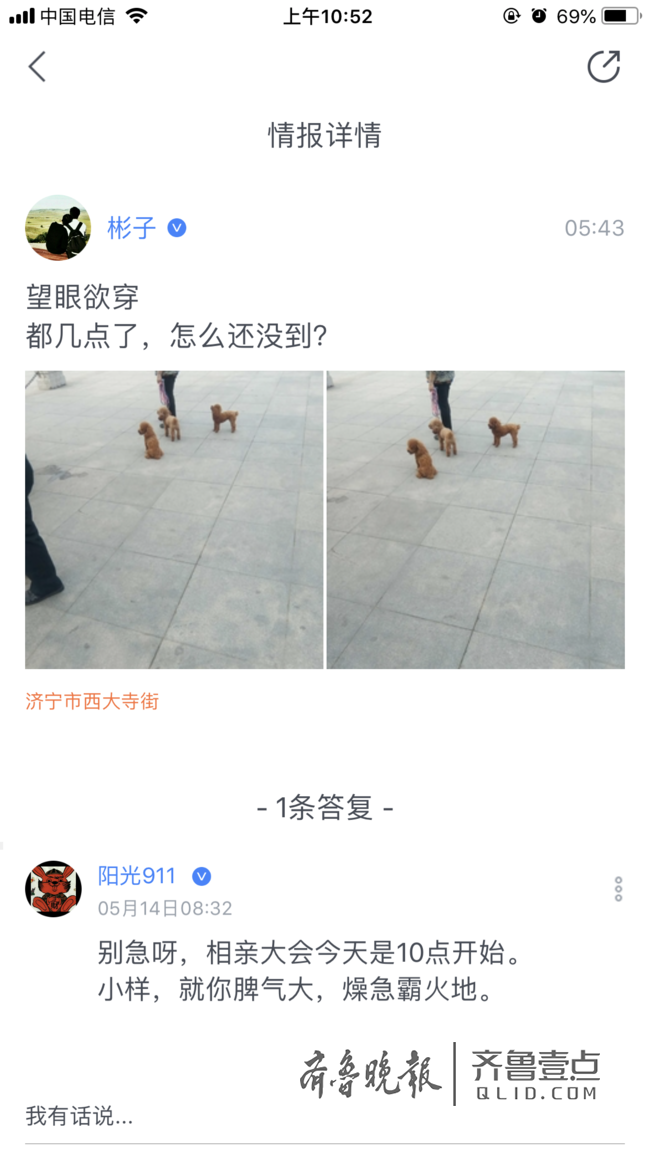Go back using the top-left arrow

click(37, 67)
